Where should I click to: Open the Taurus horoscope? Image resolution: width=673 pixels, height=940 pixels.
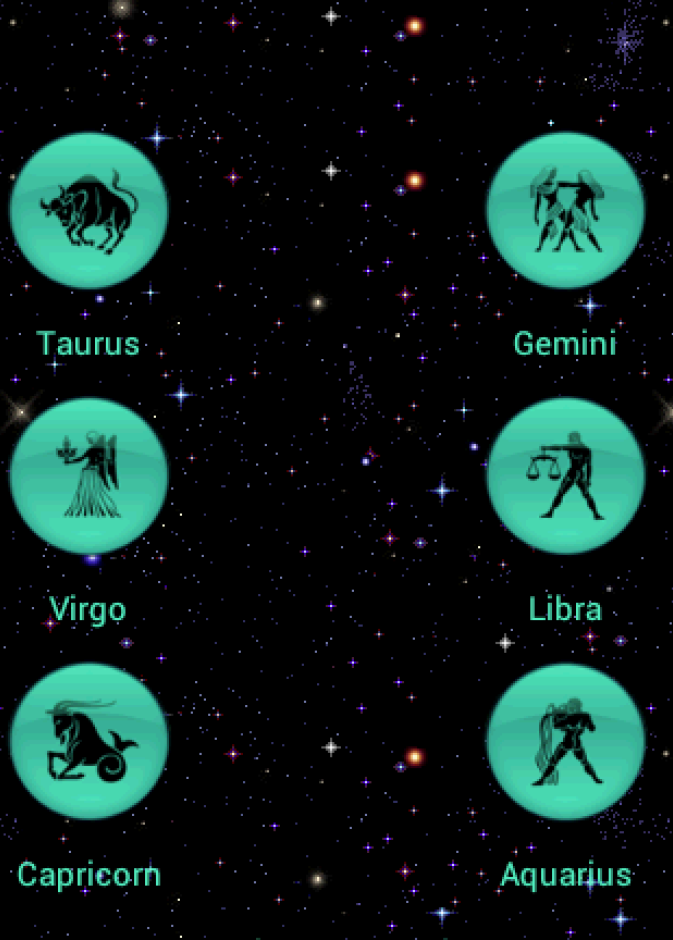88,211
